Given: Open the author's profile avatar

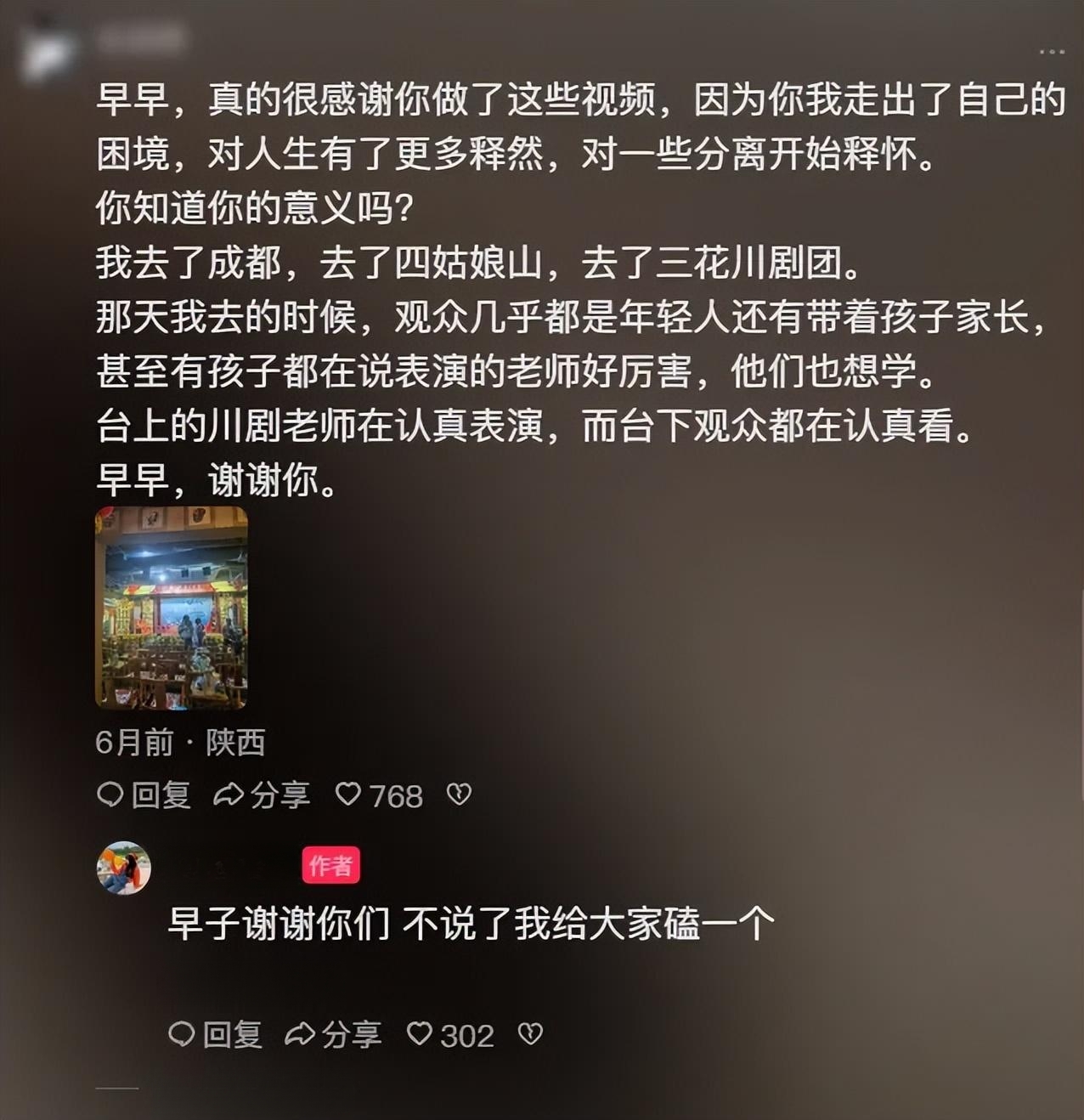Looking at the screenshot, I should (124, 868).
